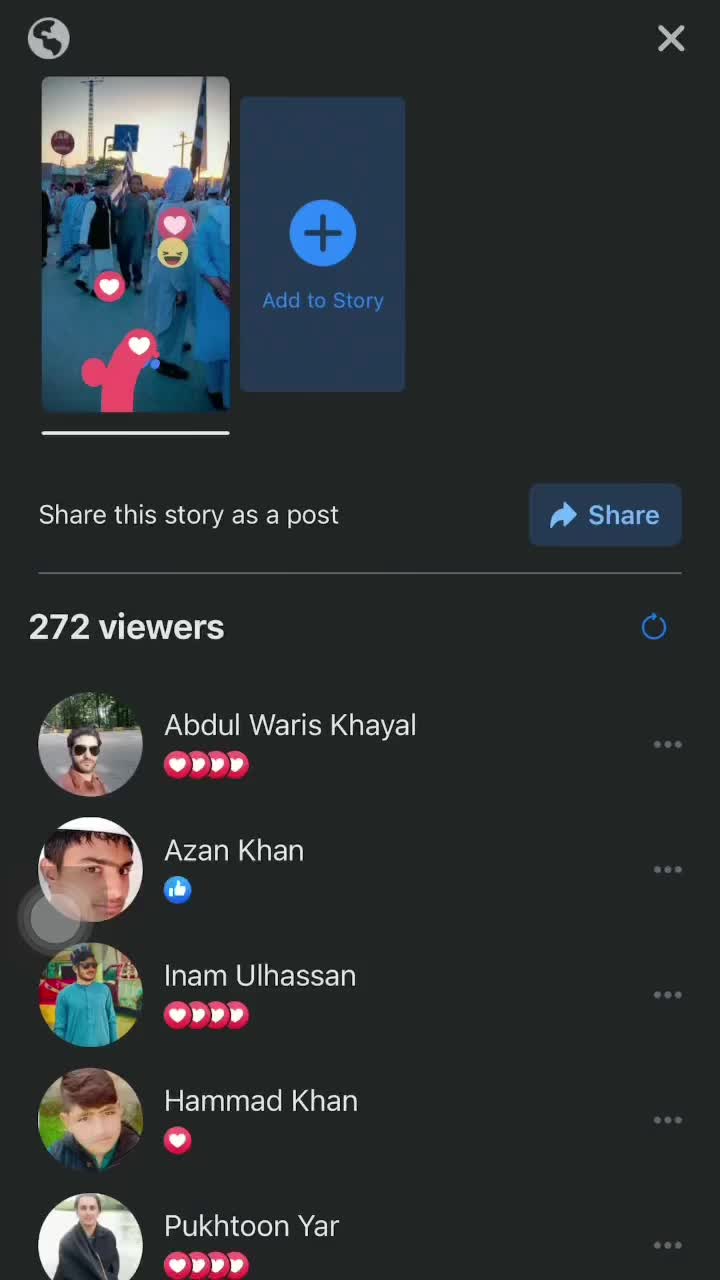Refresh the viewers list

click(x=653, y=627)
